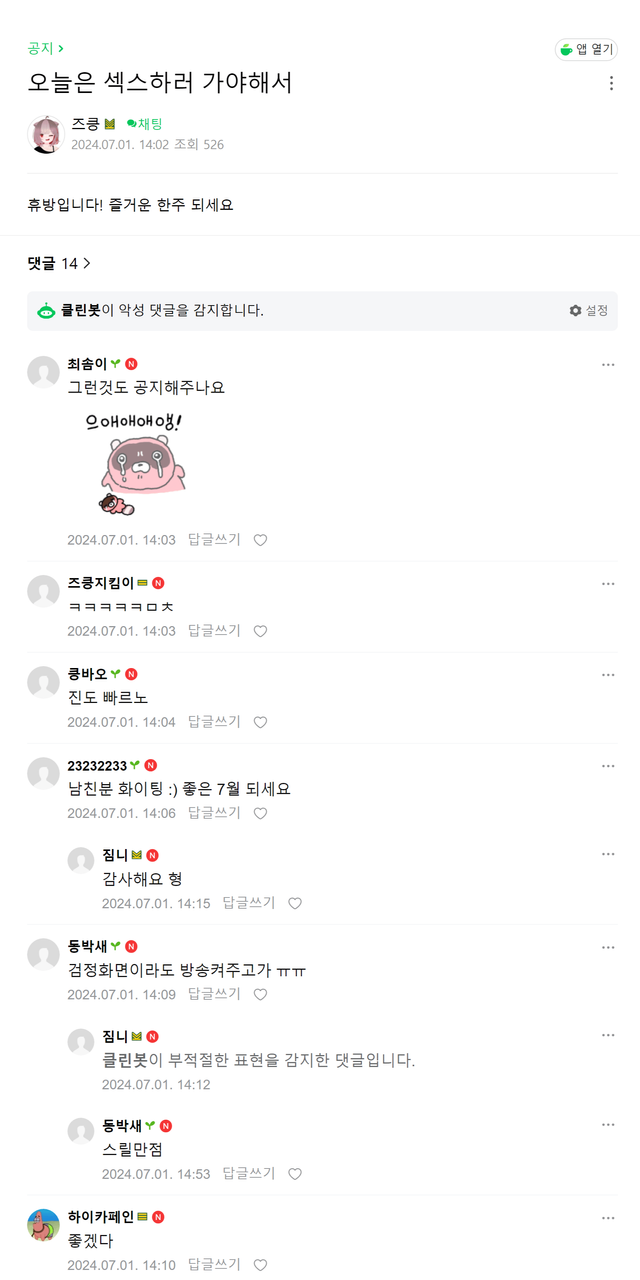View 즈큥's profile picture
The image size is (640, 1280).
46,134
